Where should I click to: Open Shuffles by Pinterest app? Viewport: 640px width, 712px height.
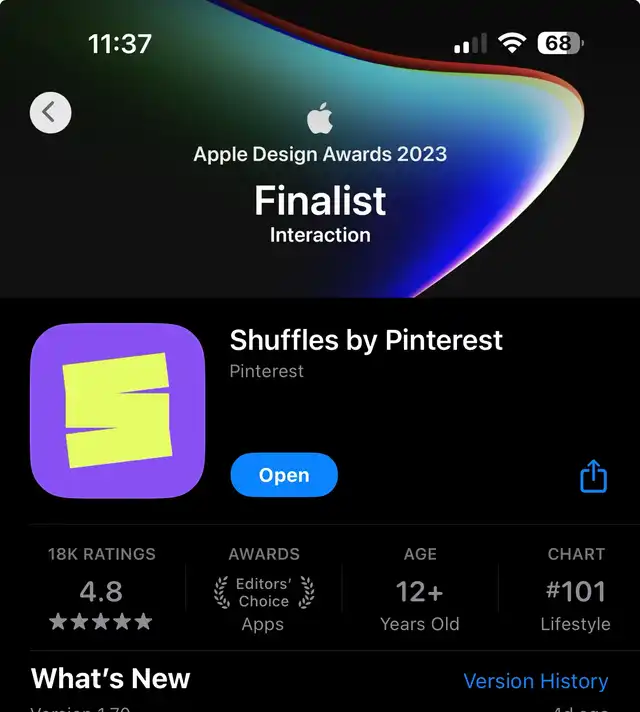pos(284,475)
